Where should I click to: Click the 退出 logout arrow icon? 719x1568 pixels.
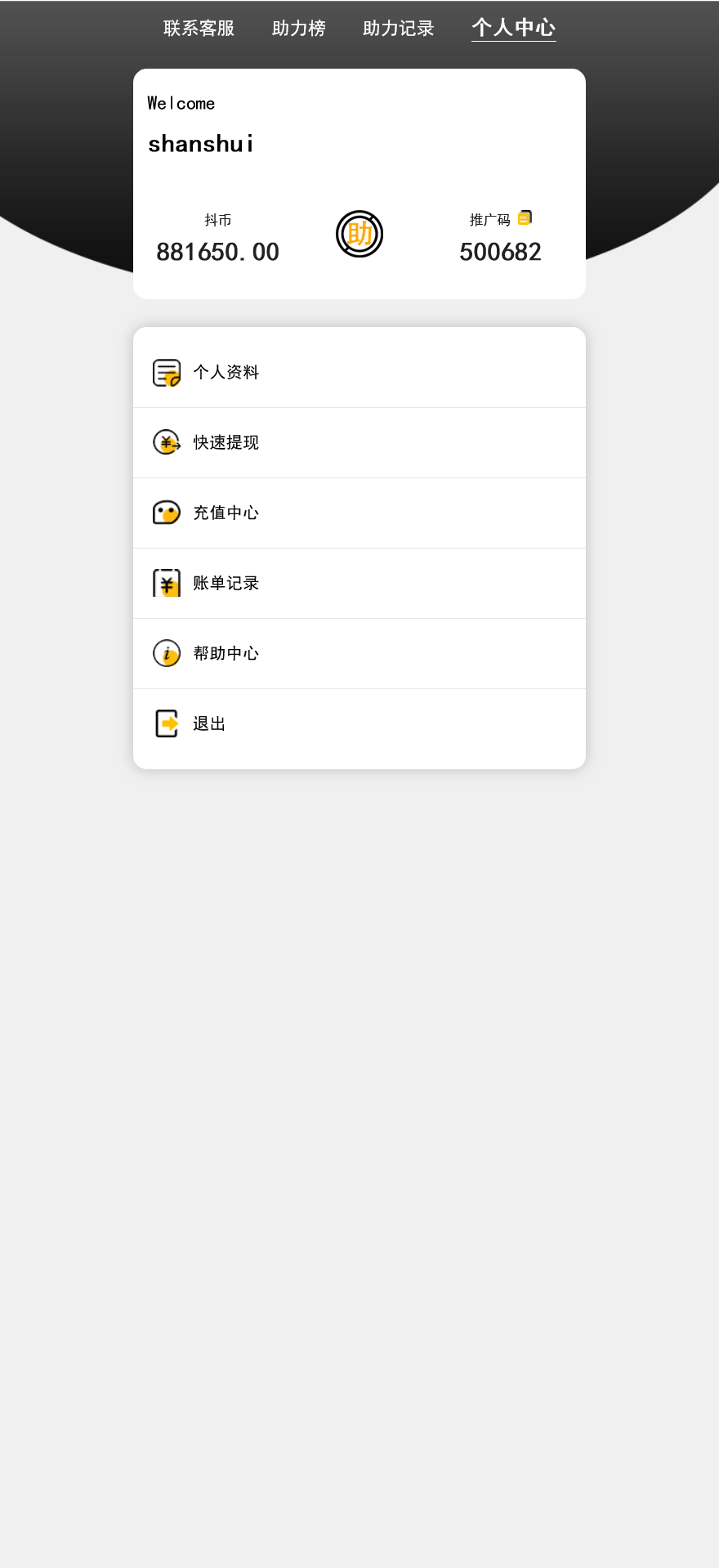[166, 724]
